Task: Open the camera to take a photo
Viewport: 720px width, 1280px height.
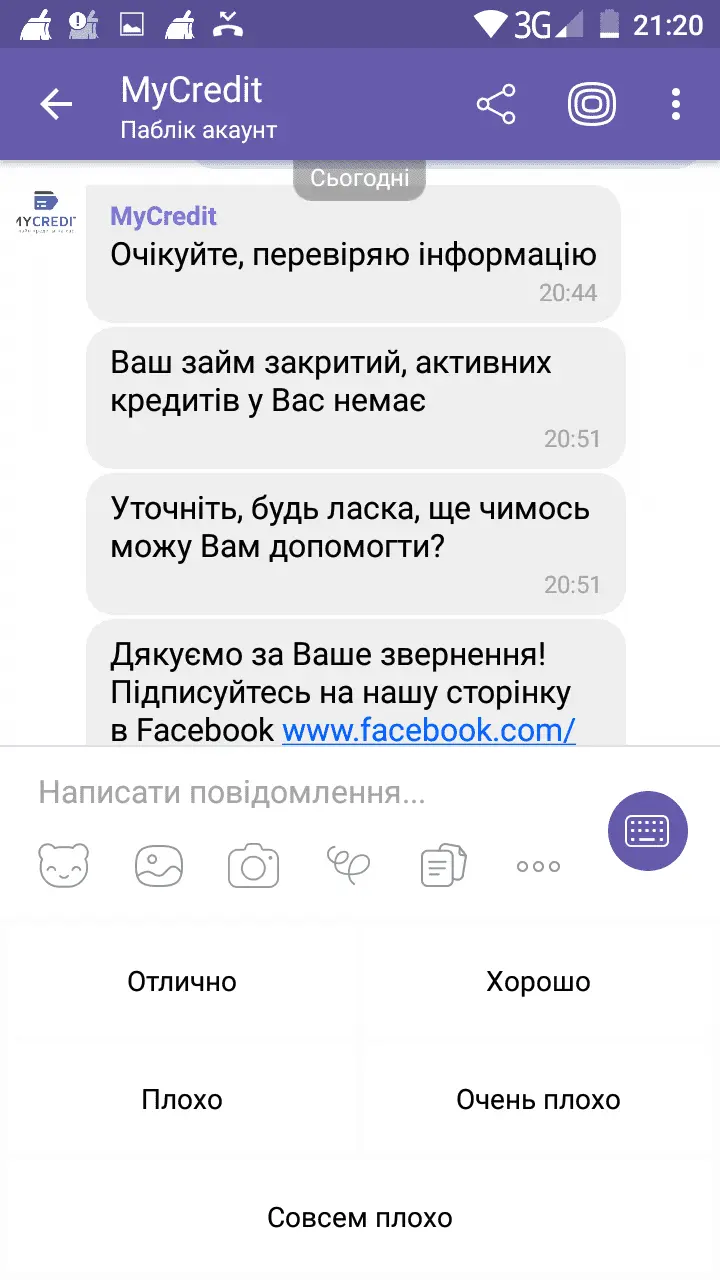Action: (253, 866)
